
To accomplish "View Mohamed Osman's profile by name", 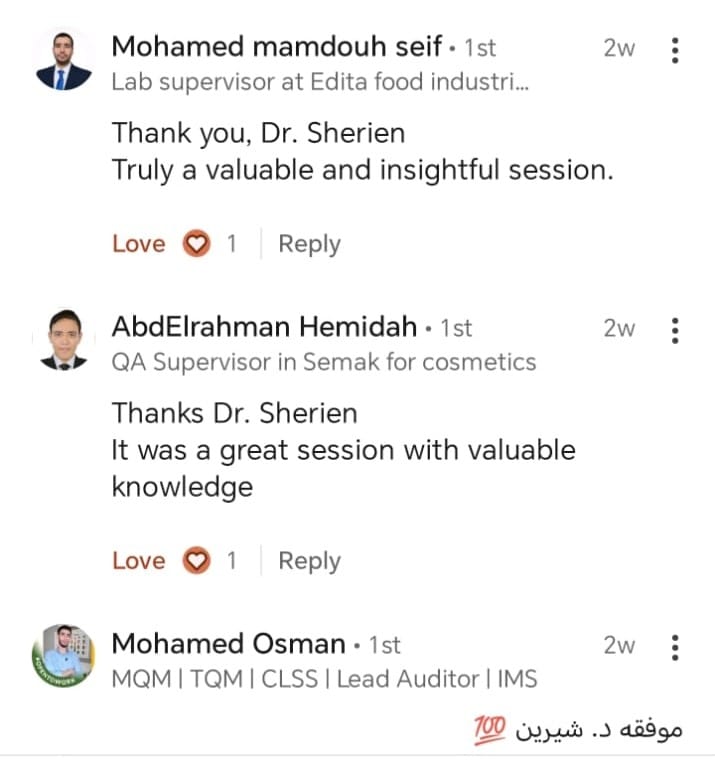I will (x=229, y=644).
